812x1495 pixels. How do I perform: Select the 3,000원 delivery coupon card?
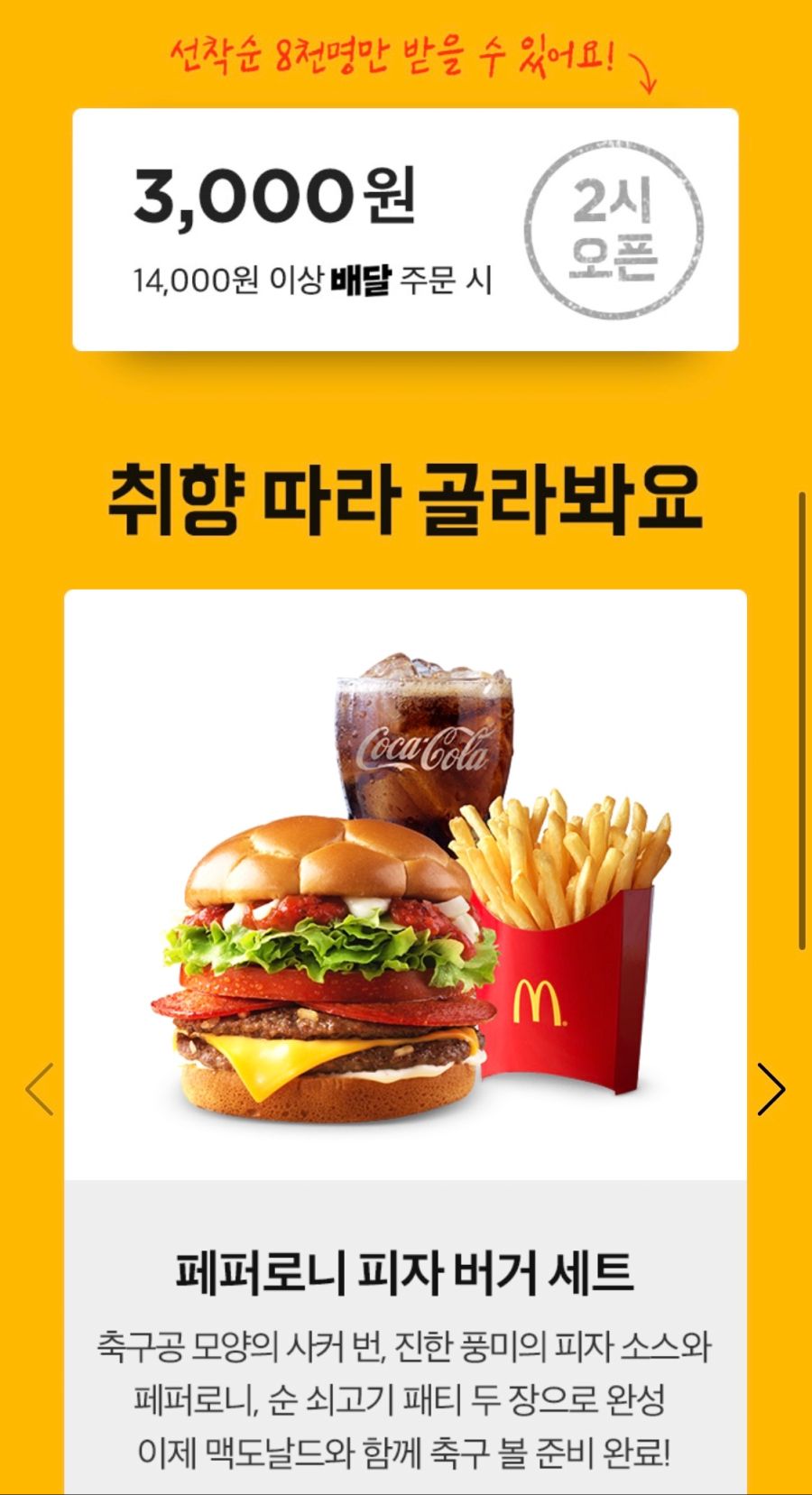[x=406, y=226]
